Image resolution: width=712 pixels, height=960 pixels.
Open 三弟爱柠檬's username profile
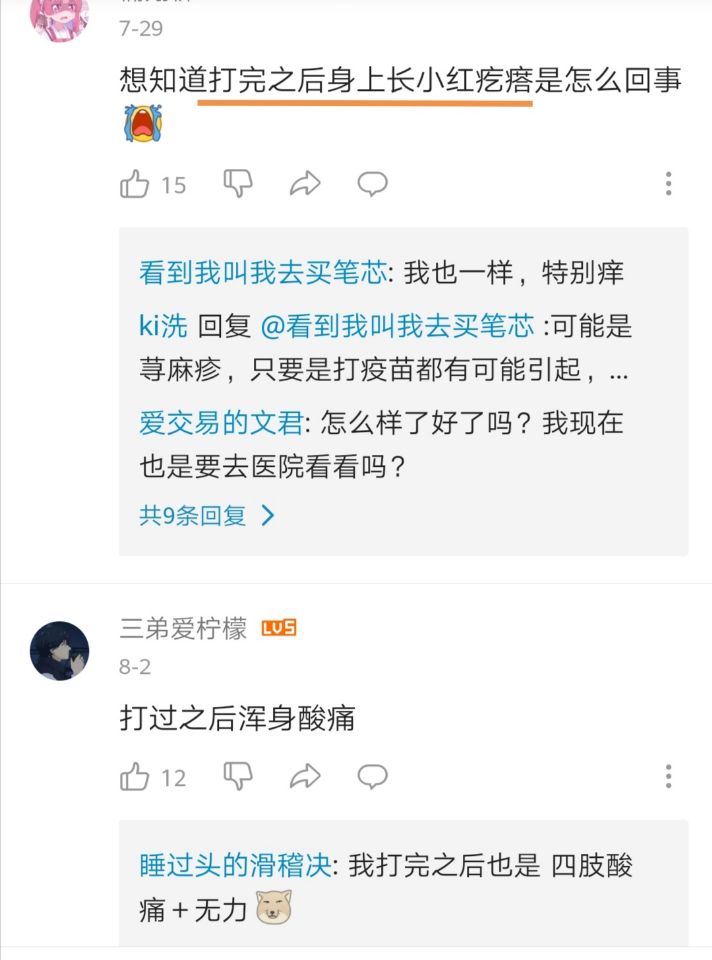click(x=183, y=628)
